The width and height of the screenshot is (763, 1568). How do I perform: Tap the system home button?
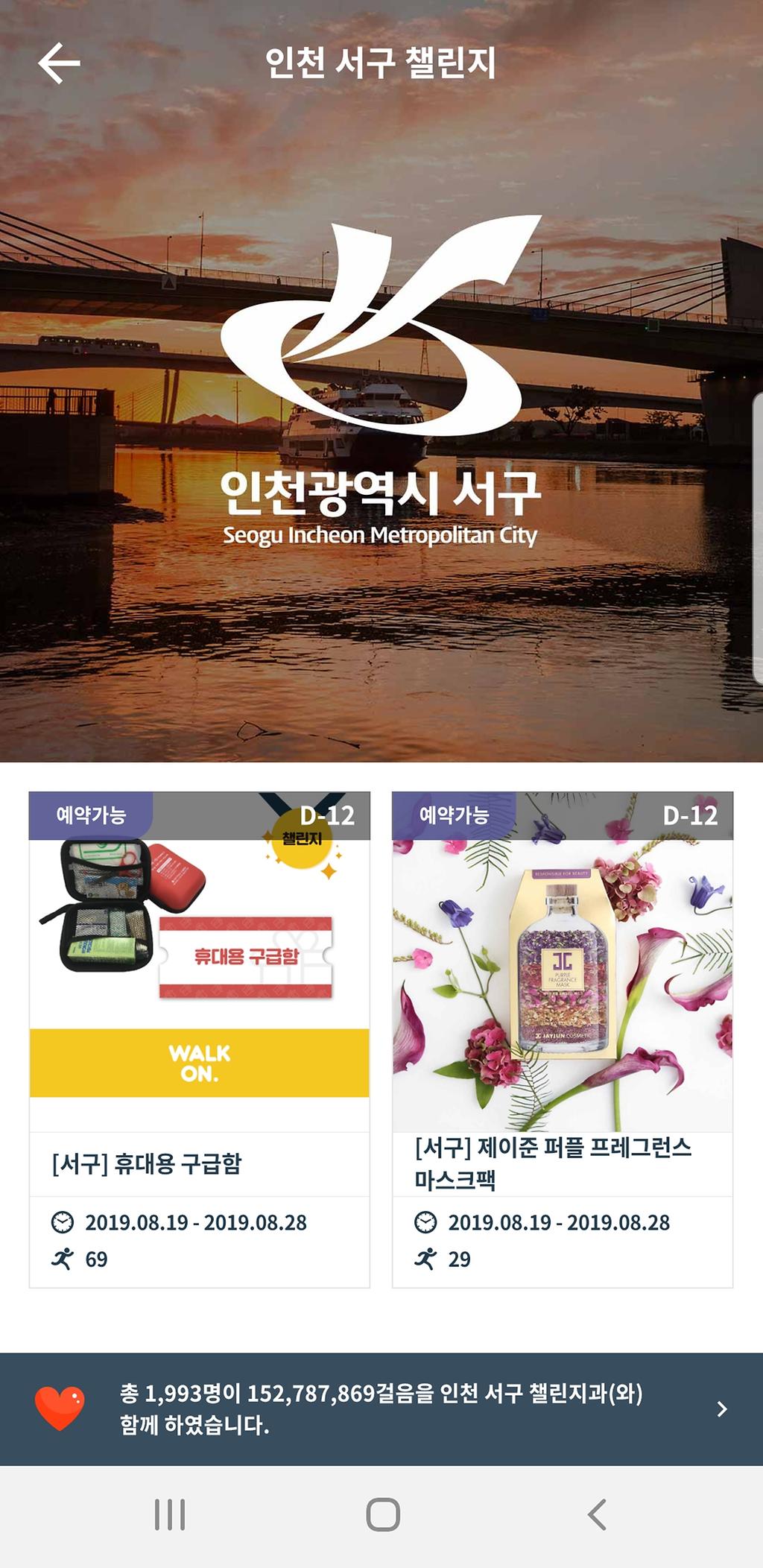[383, 1514]
